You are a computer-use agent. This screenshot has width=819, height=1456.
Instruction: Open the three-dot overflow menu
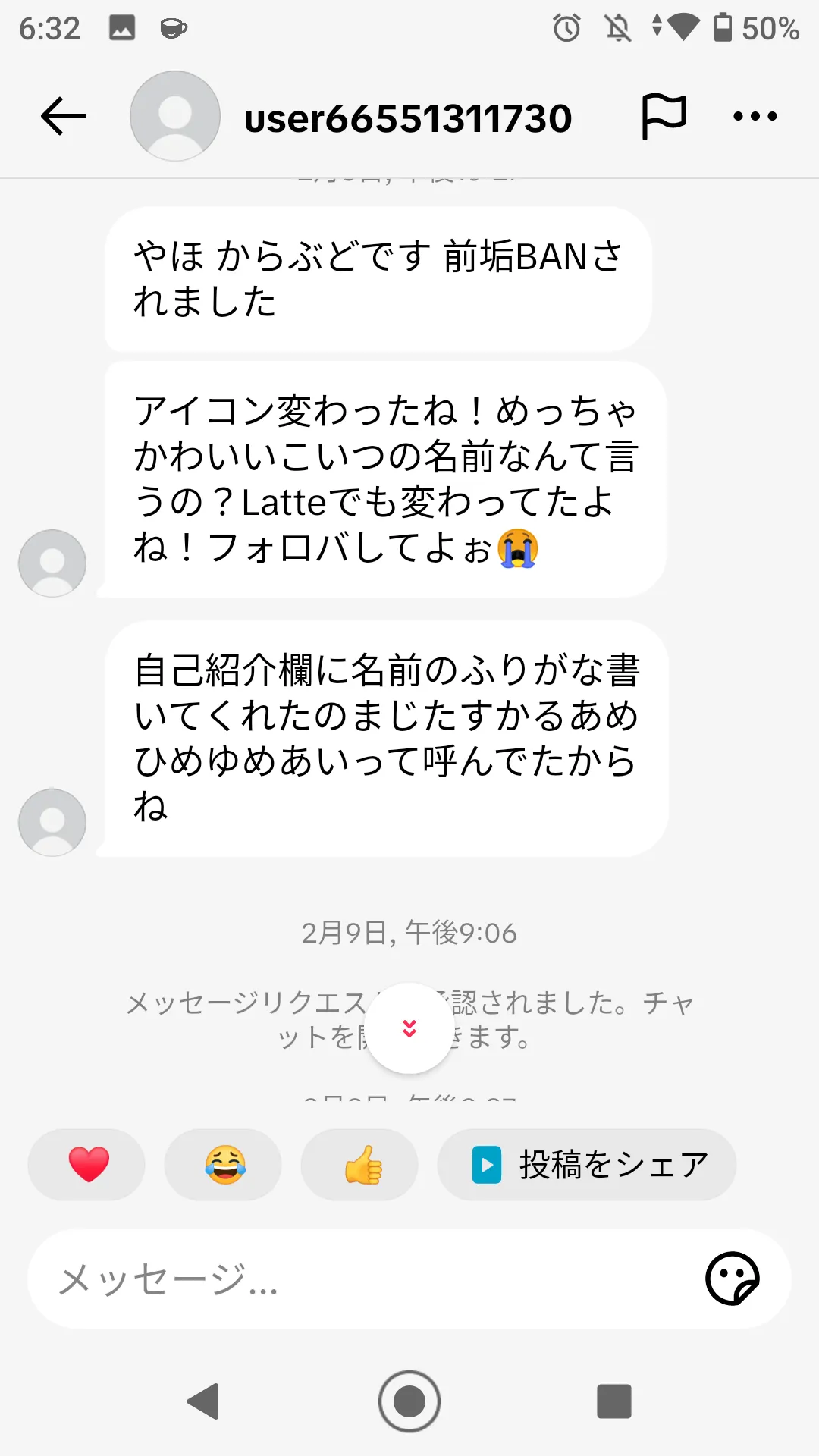tap(755, 116)
